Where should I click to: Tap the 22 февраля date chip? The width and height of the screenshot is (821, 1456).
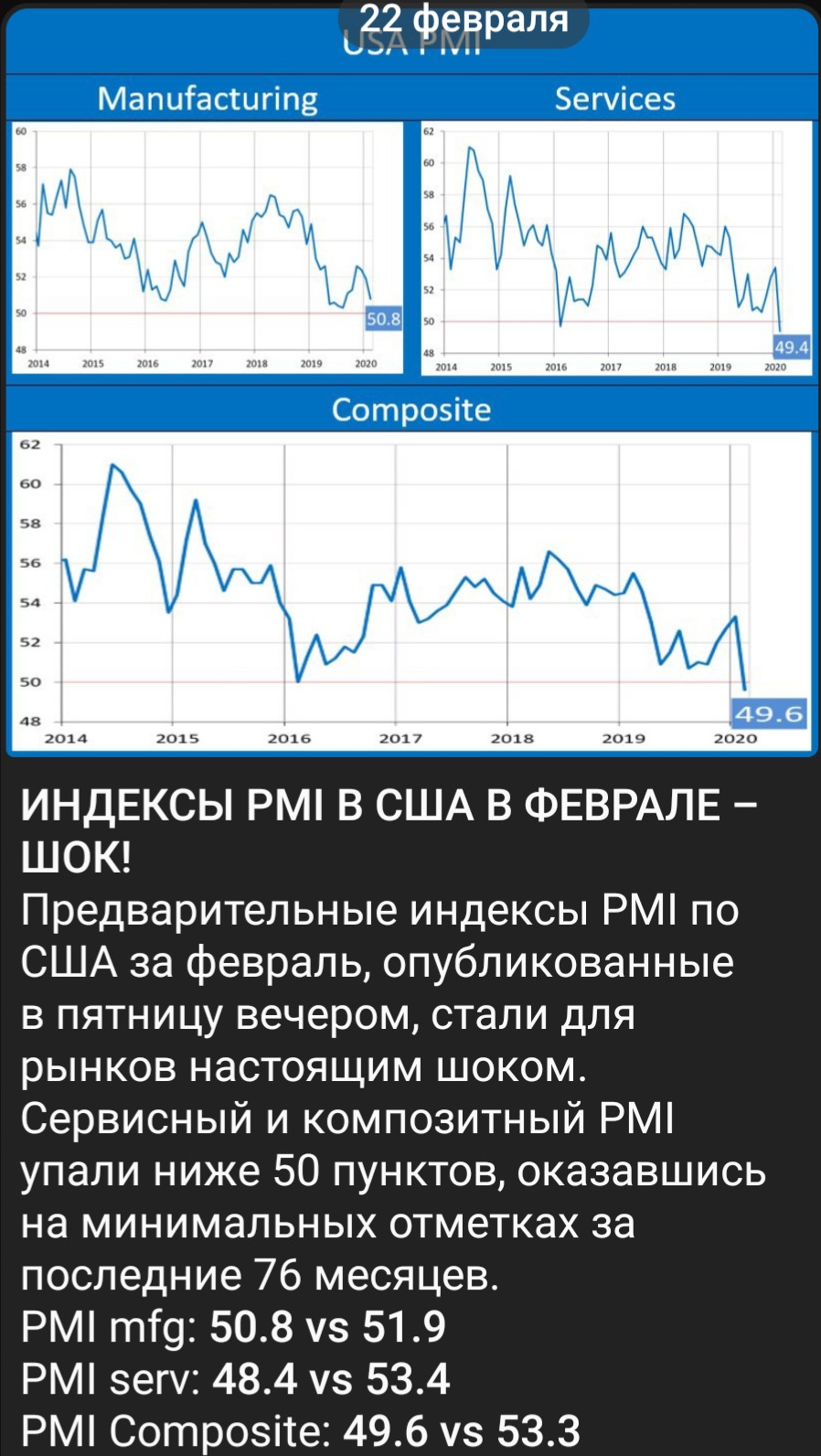click(x=464, y=20)
